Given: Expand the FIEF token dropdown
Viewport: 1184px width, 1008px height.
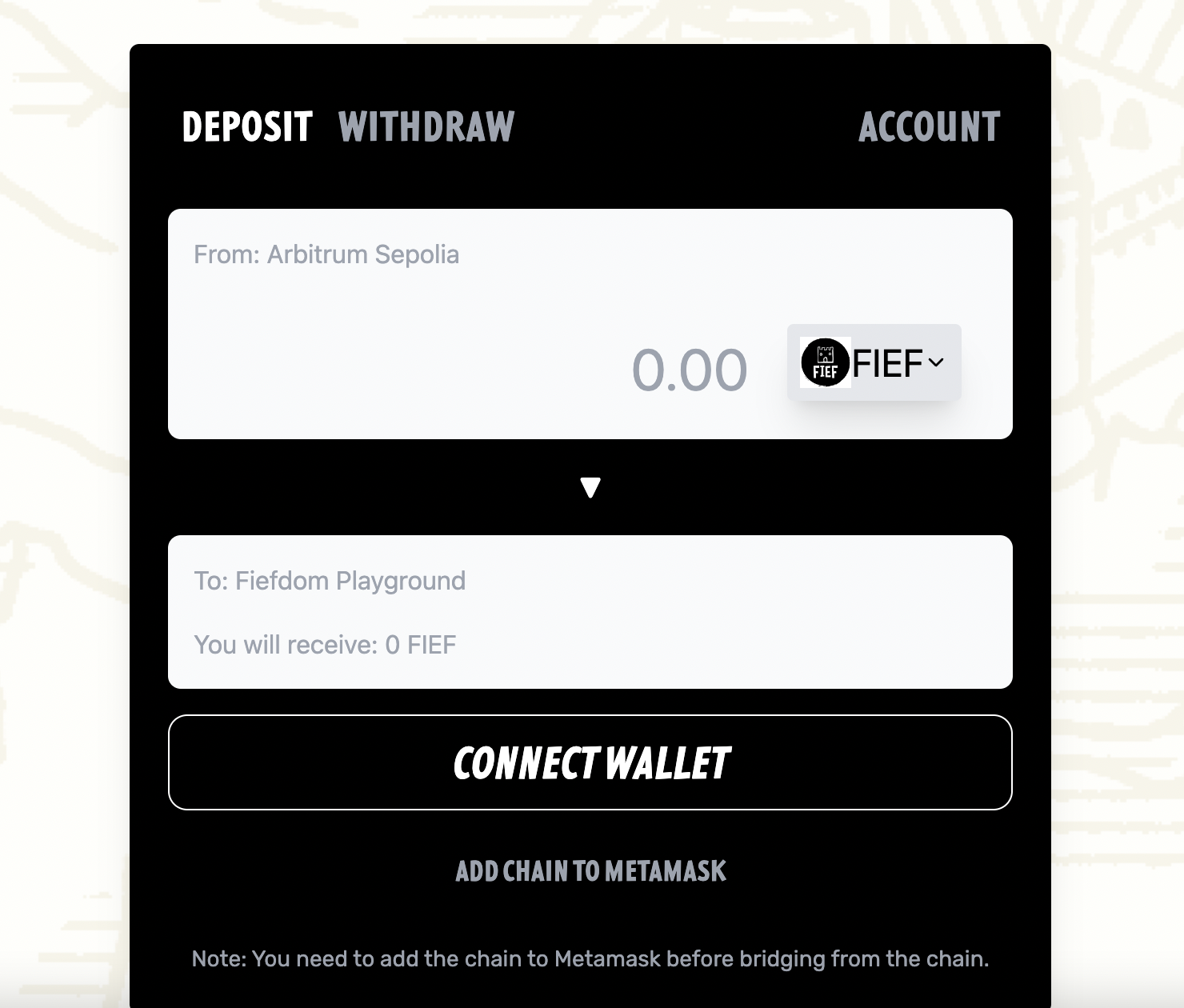Looking at the screenshot, I should pyautogui.click(x=874, y=363).
